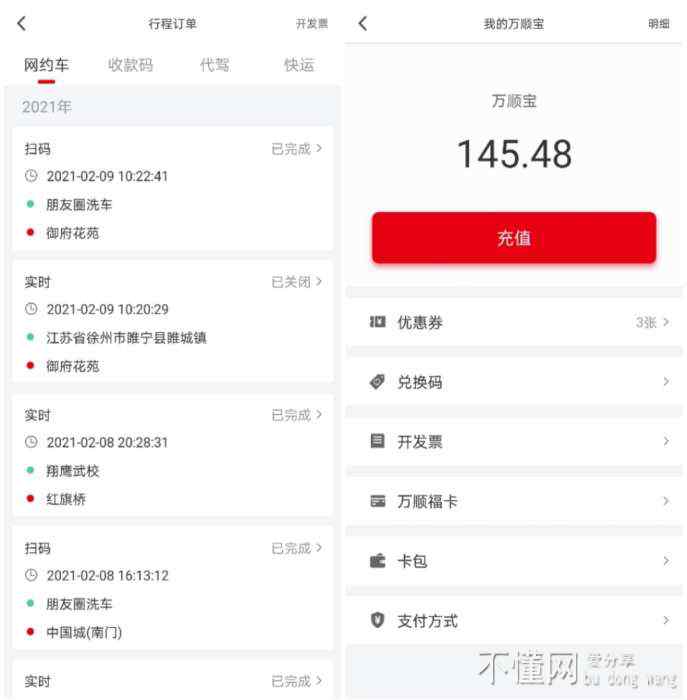Open the order from 翔鹰武校 to 红旗桥

pyautogui.click(x=172, y=456)
